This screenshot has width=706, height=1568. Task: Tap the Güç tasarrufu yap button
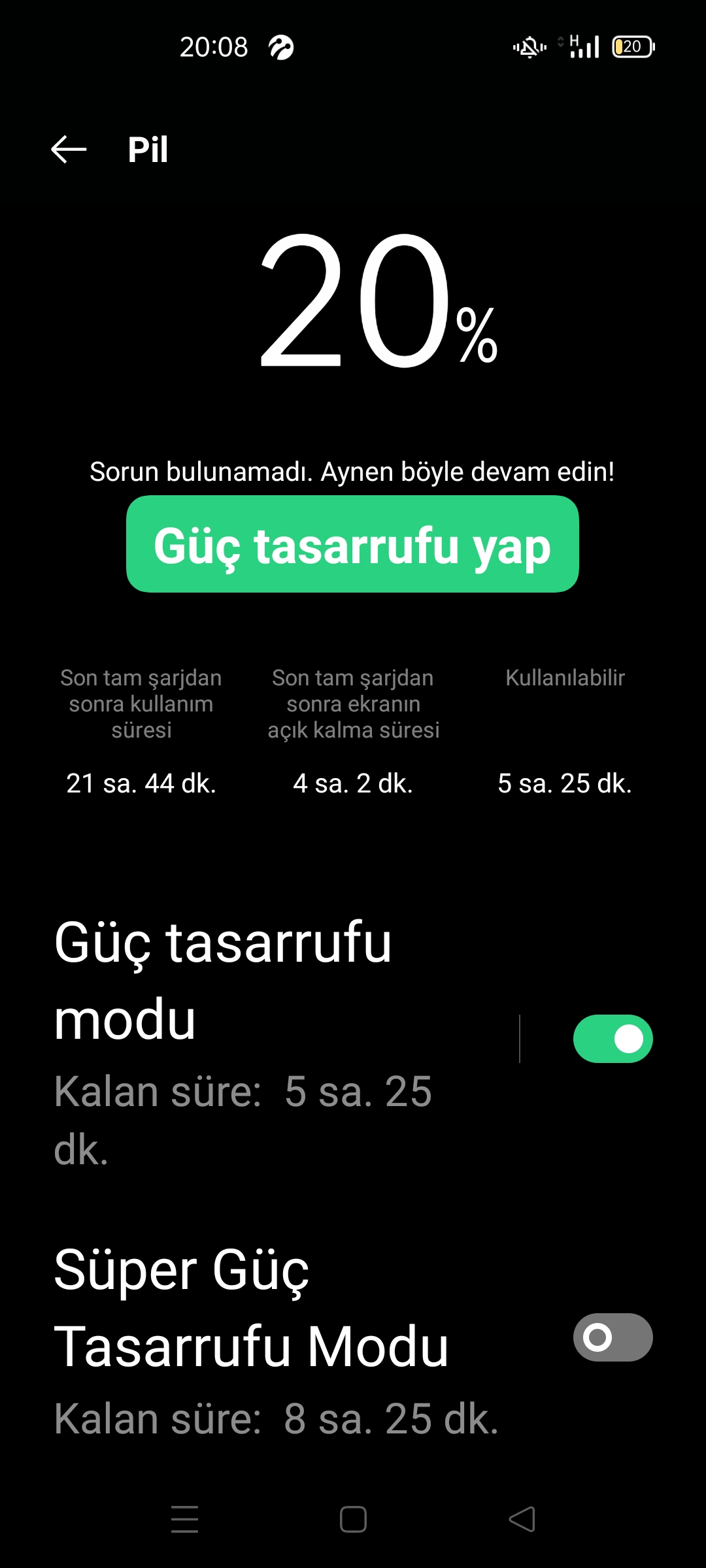(352, 544)
